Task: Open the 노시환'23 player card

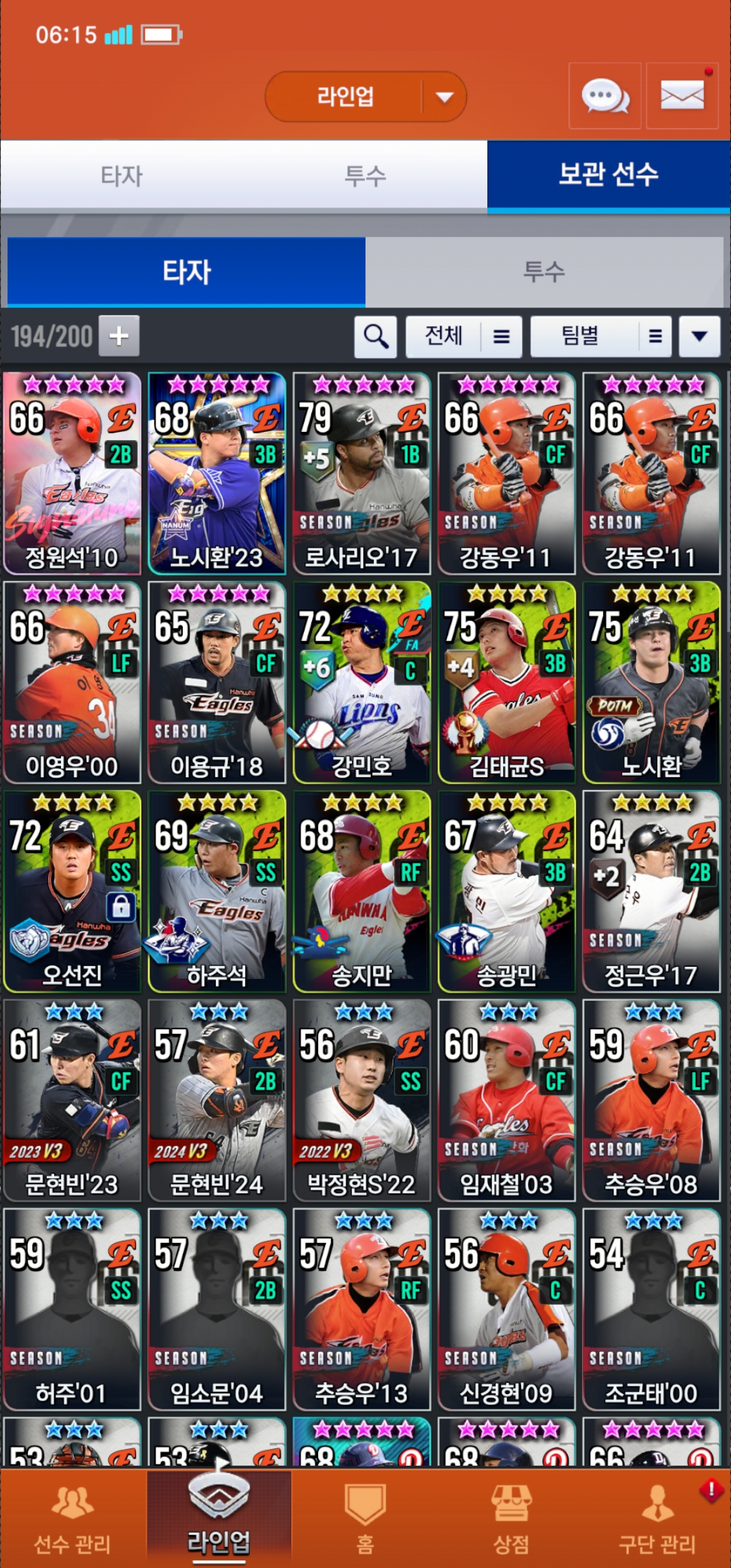Action: [x=217, y=474]
